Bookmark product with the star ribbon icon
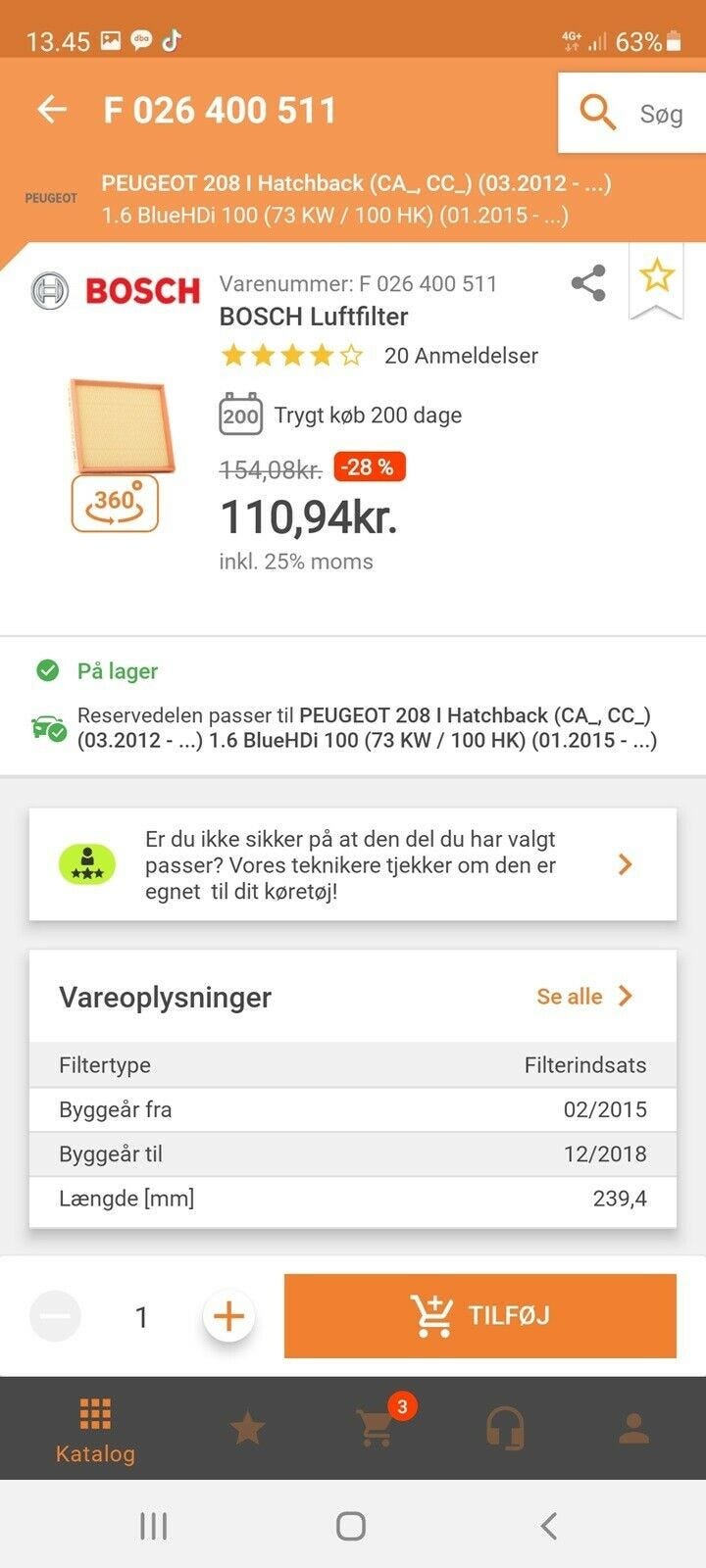Viewport: 706px width, 1568px height. pos(657,284)
